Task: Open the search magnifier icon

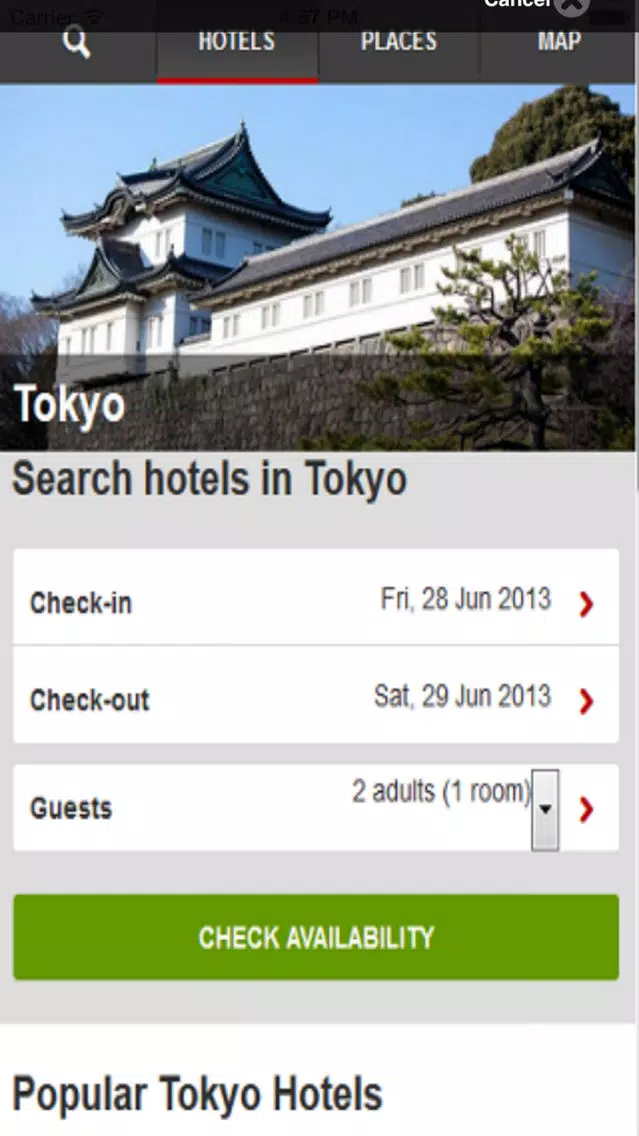Action: tap(76, 44)
